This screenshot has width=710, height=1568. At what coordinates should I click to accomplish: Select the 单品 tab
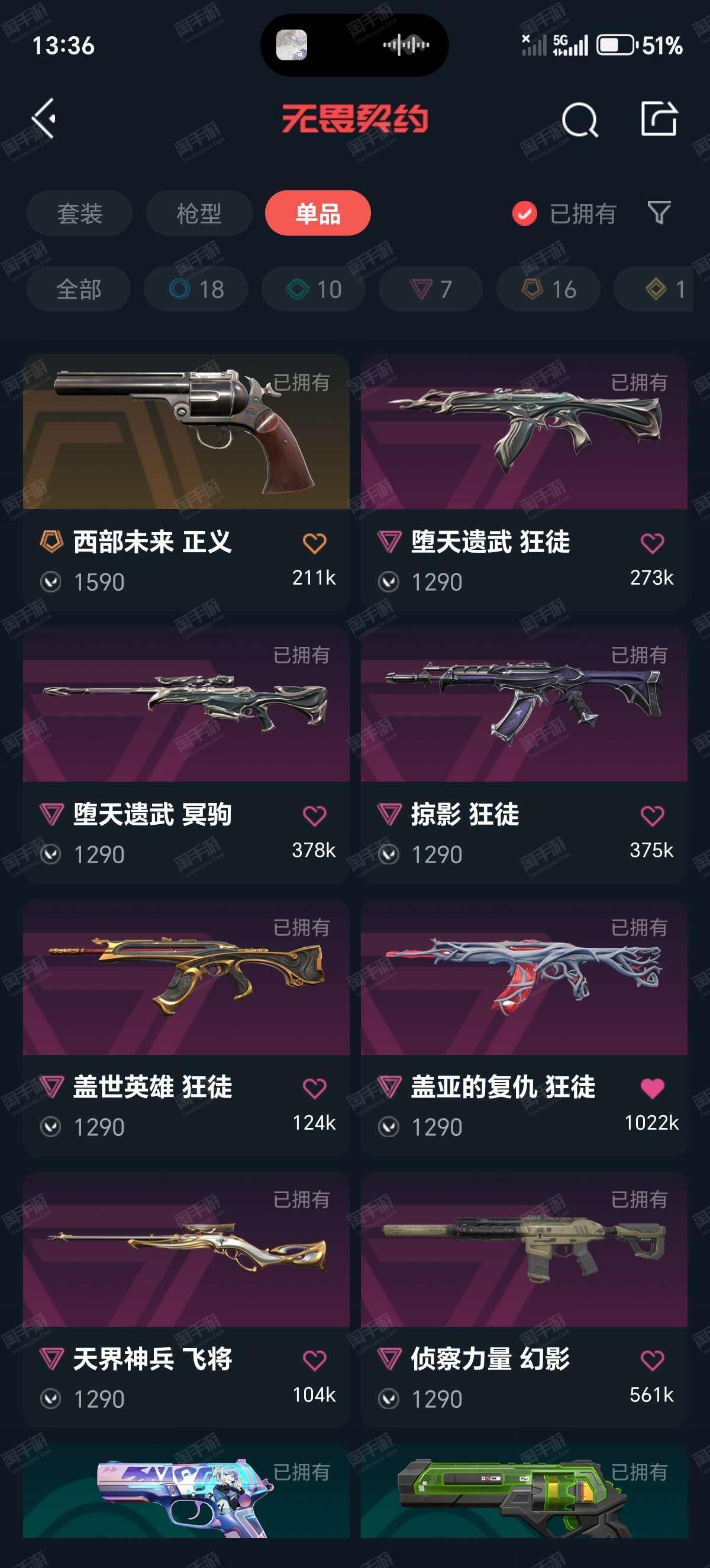318,213
